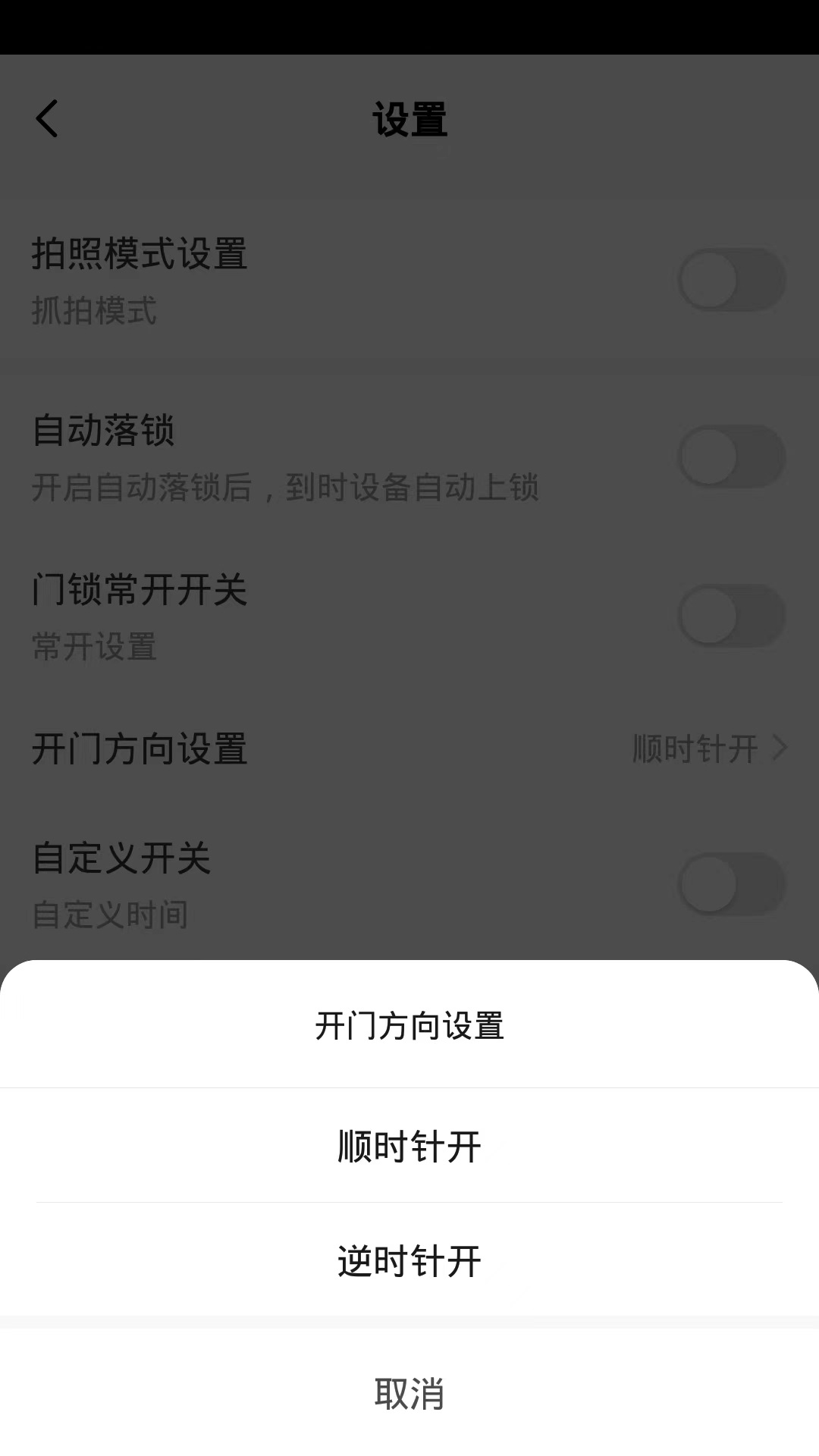Tap the 抓拍模式 description text

click(95, 311)
